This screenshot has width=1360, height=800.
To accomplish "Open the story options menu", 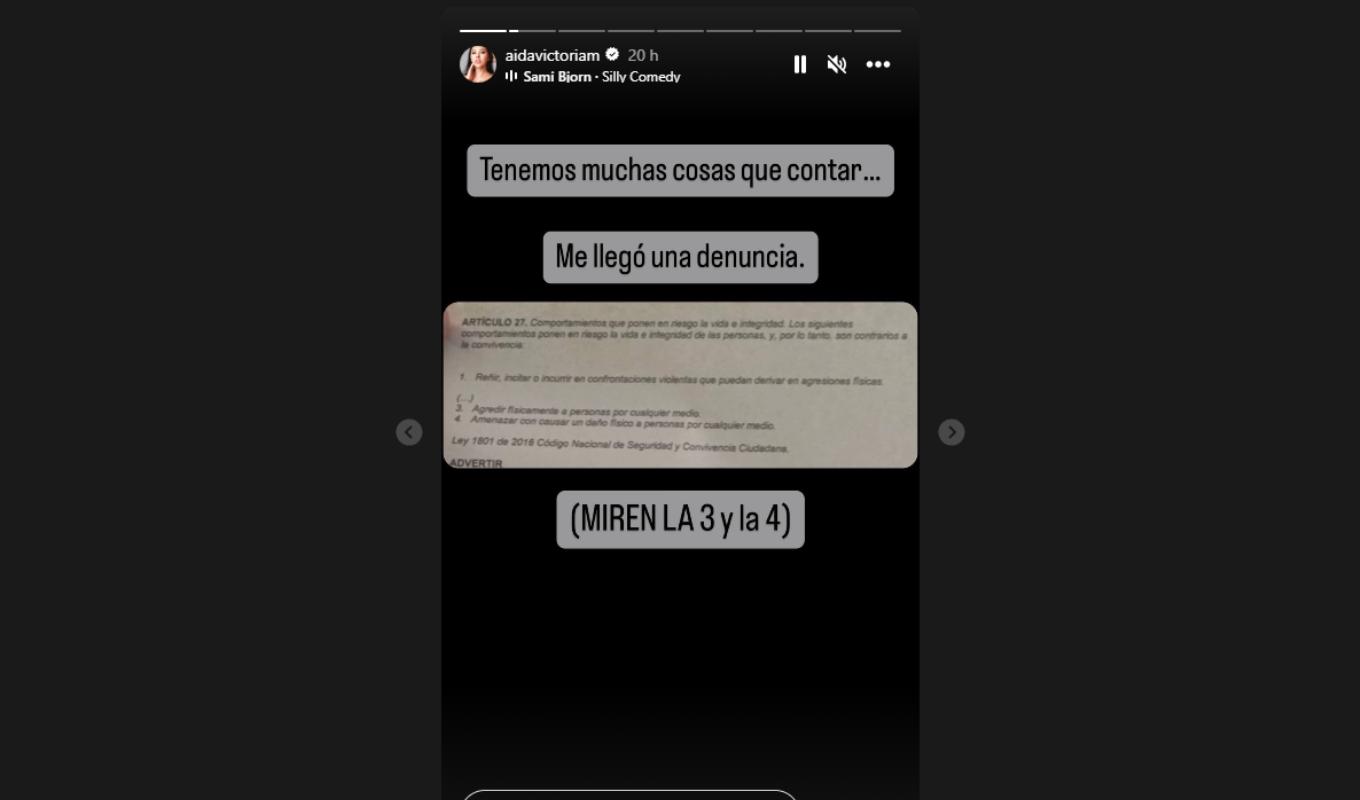I will point(878,65).
